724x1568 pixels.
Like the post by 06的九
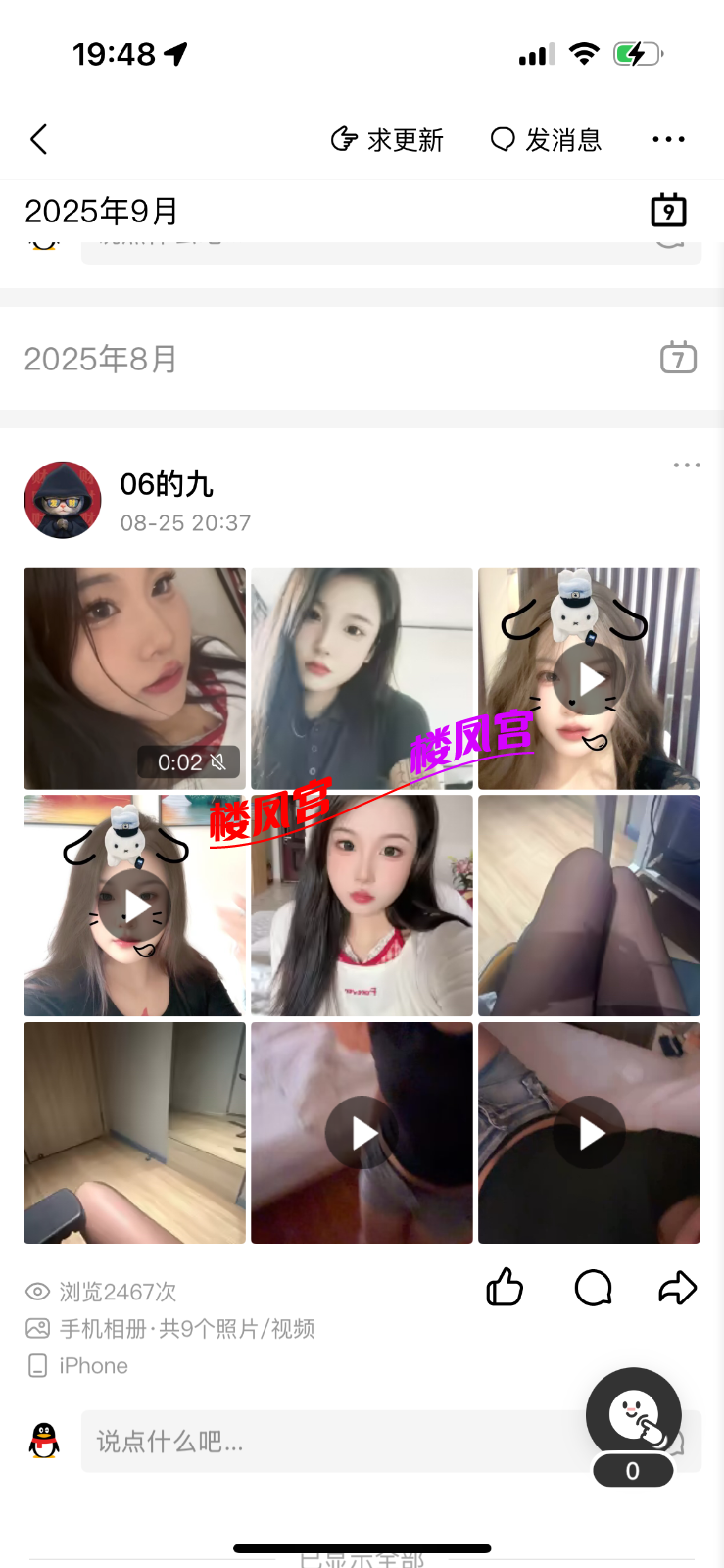point(505,1288)
